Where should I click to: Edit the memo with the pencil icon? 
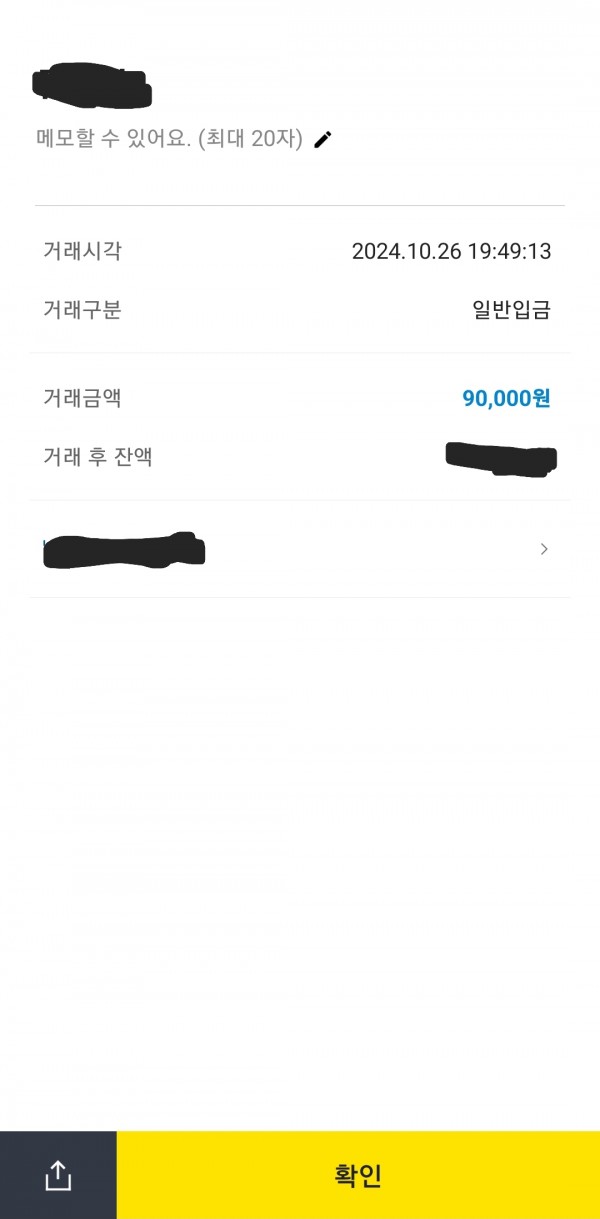coord(322,140)
